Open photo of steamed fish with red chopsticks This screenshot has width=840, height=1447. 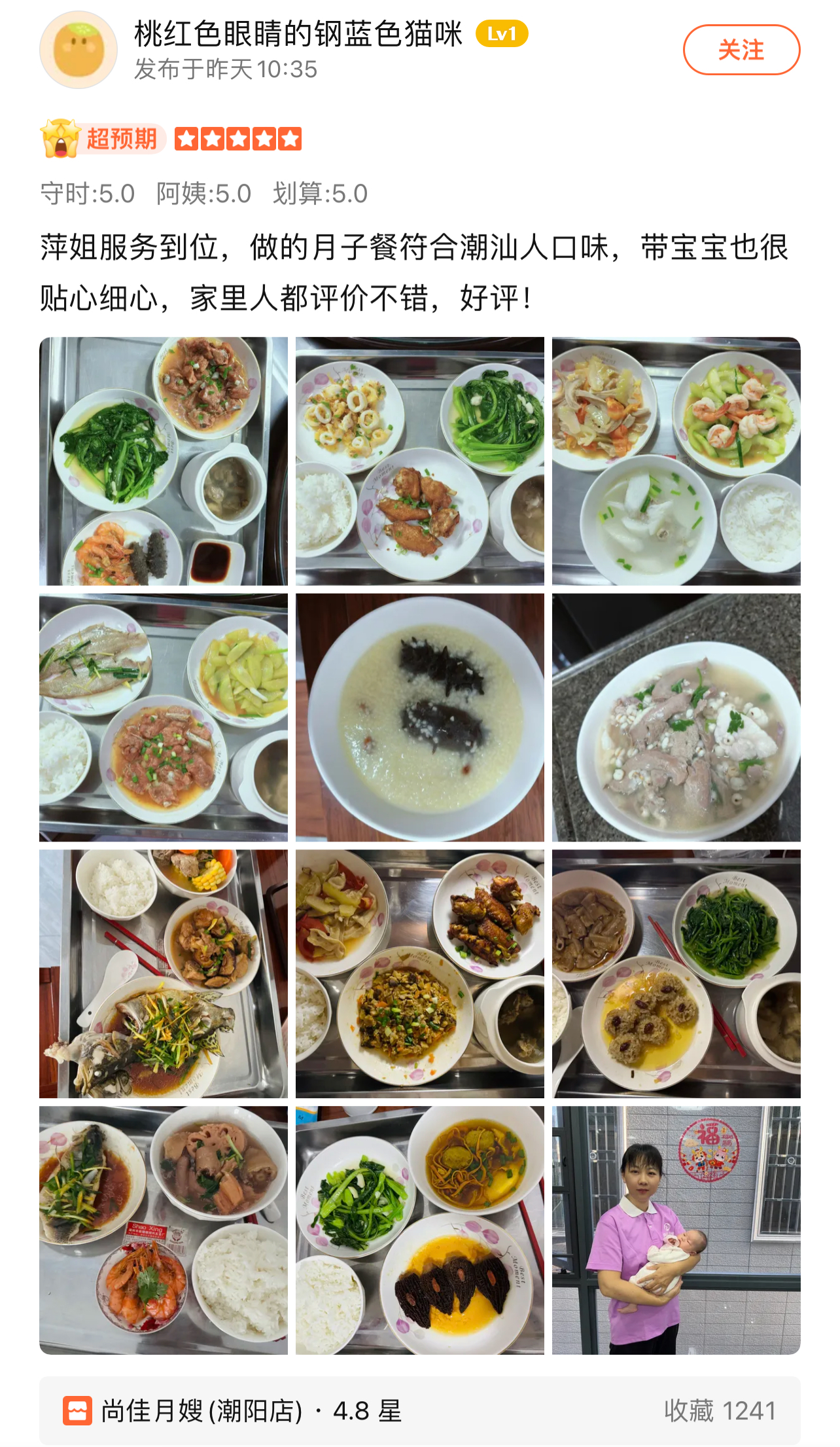164,974
